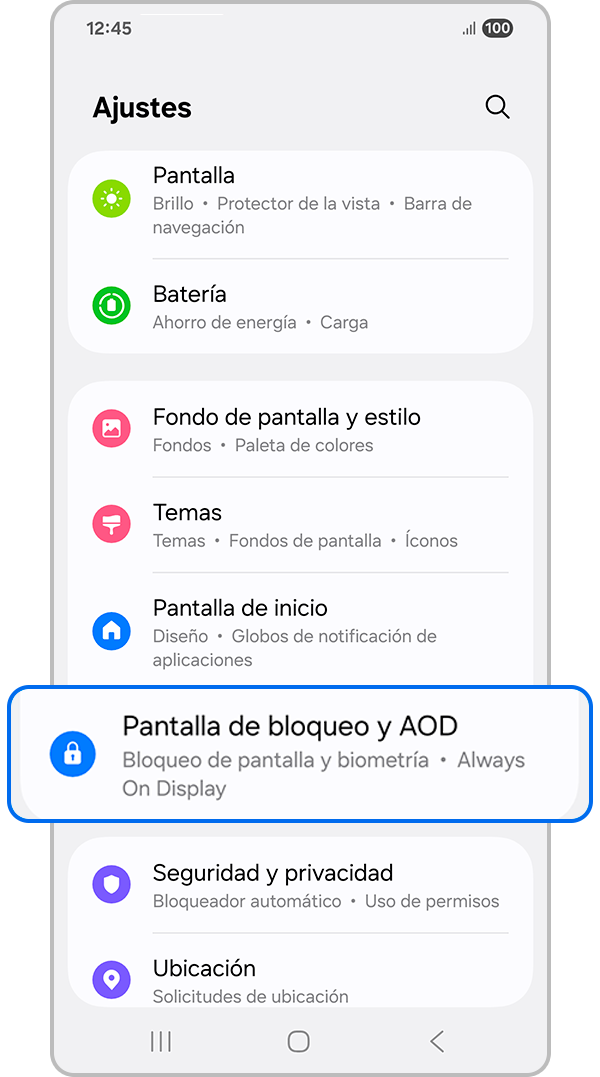
Task: Open Seguridad y privacidad settings
Action: tap(300, 885)
